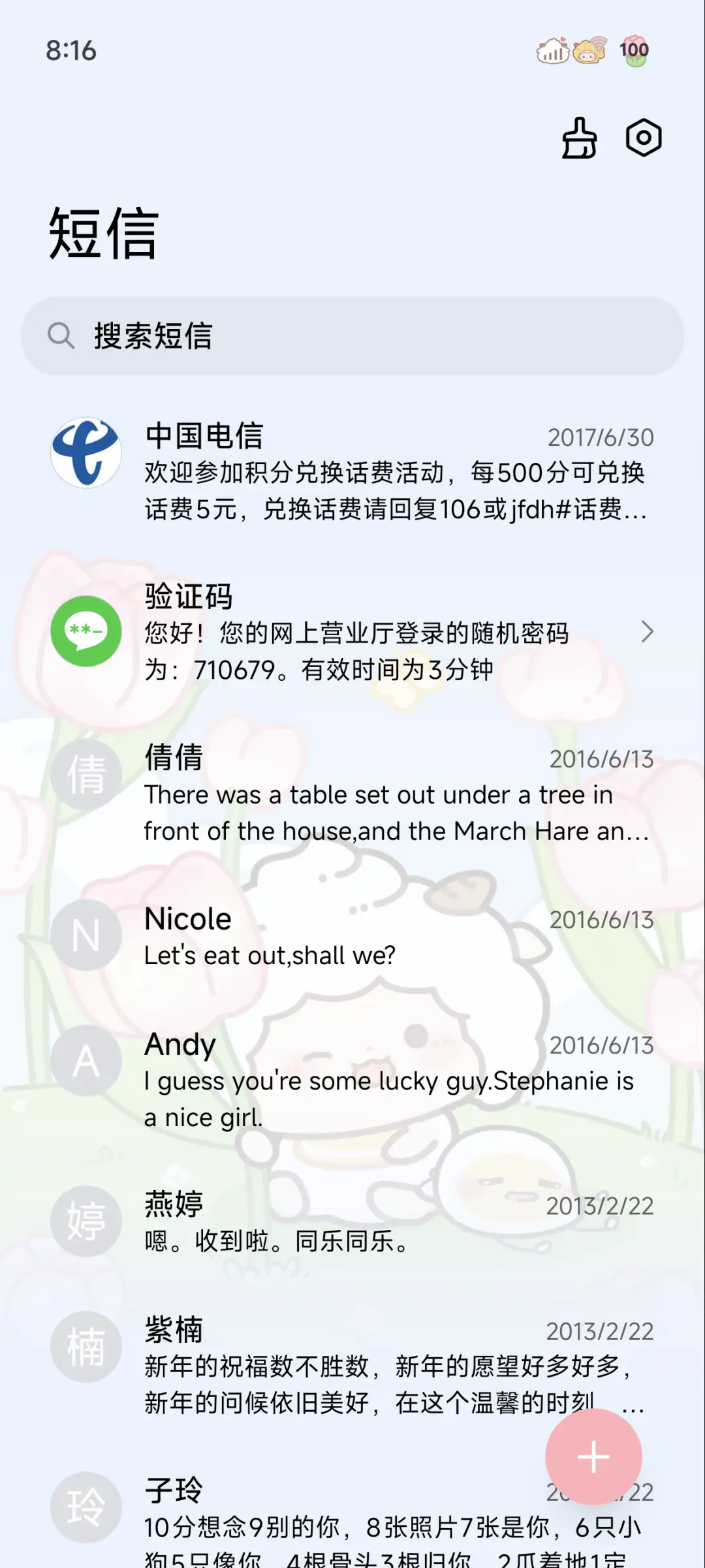Viewport: 705px width, 1568px height.
Task: Tap the magnifier icon in the search bar
Action: tap(62, 337)
